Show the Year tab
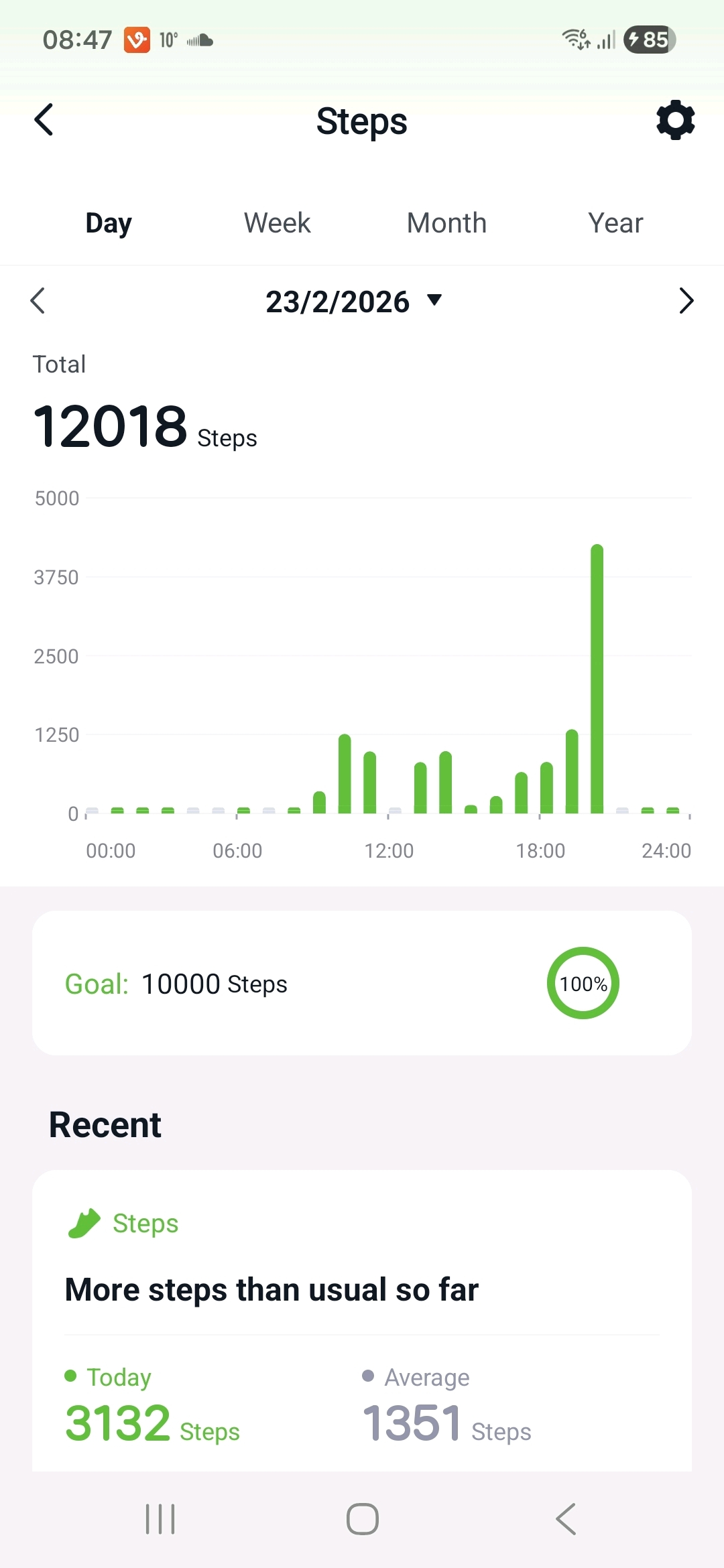The image size is (724, 1568). click(x=615, y=223)
